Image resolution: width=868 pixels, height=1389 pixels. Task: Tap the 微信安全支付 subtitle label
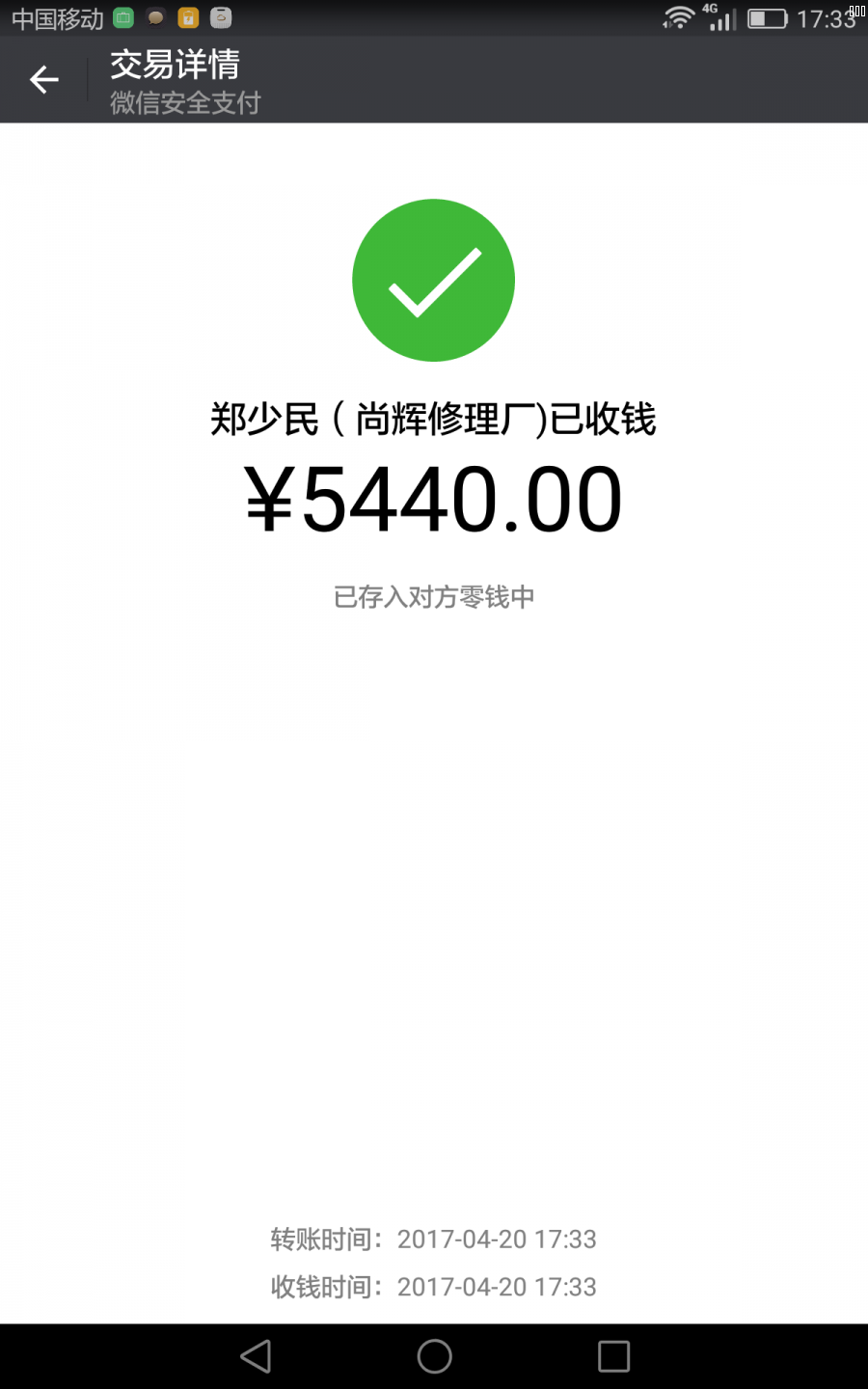[x=185, y=101]
